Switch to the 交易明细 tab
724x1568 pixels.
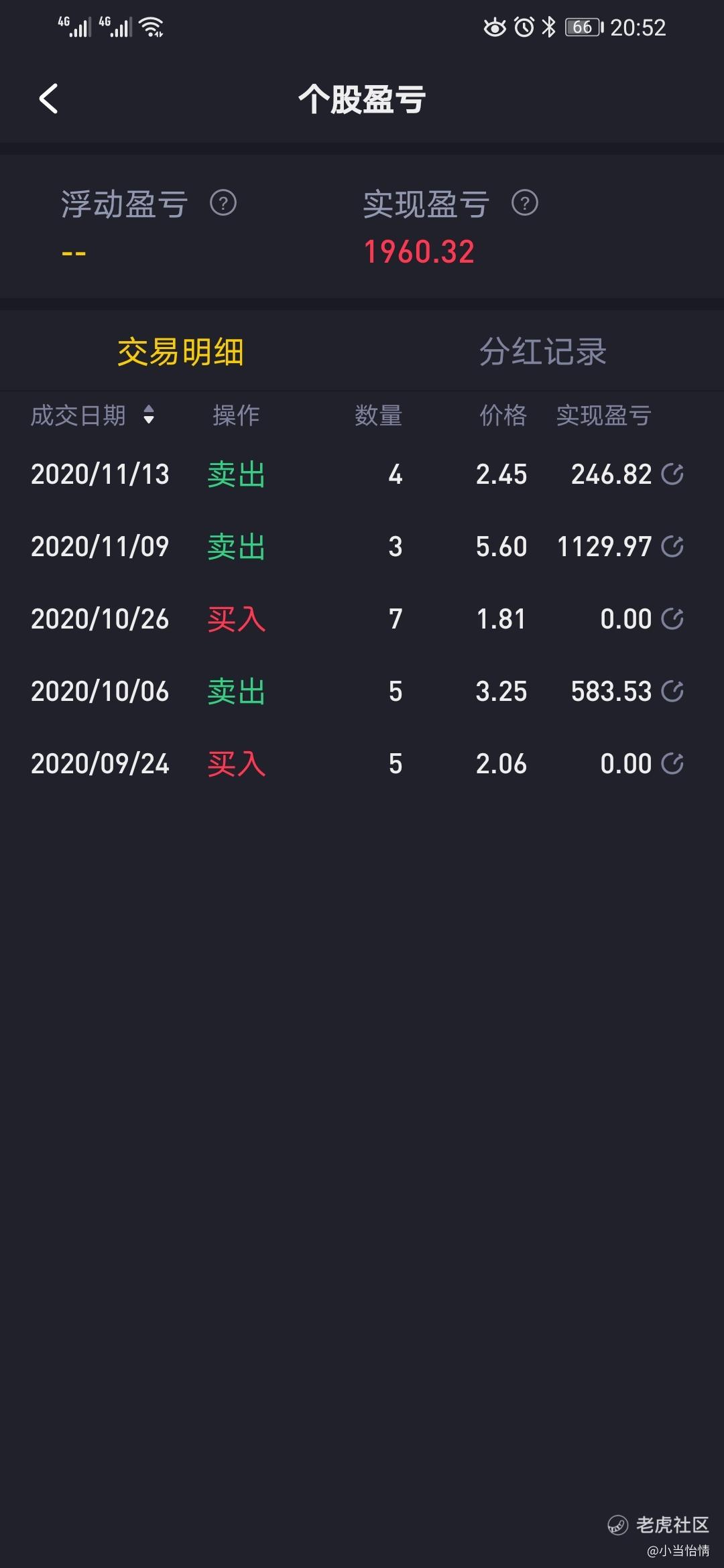[x=180, y=352]
